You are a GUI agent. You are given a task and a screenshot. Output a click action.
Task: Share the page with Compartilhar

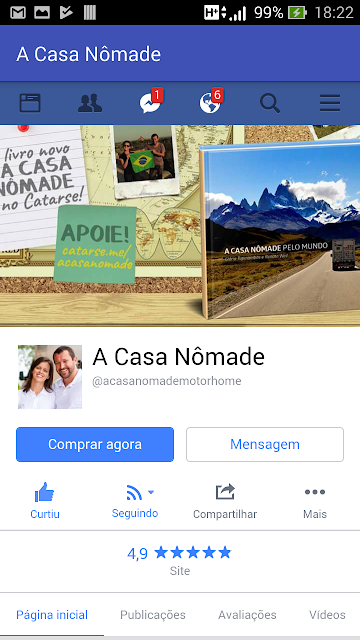click(x=225, y=501)
